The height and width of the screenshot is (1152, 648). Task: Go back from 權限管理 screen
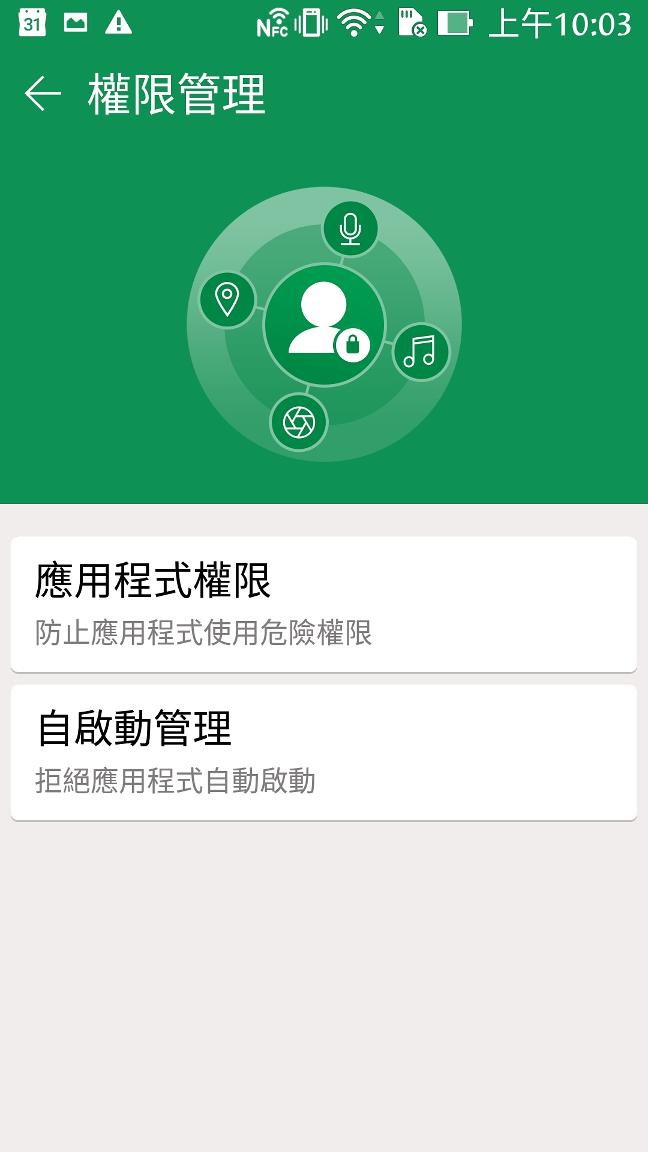[x=42, y=95]
